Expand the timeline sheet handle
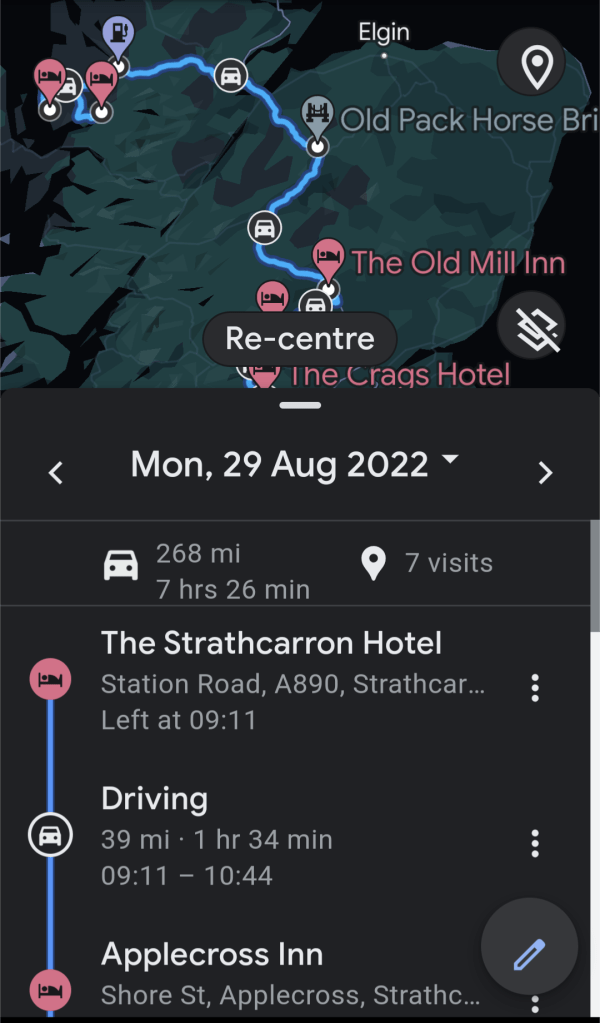Screen dimensions: 600x1023 click(x=300, y=405)
